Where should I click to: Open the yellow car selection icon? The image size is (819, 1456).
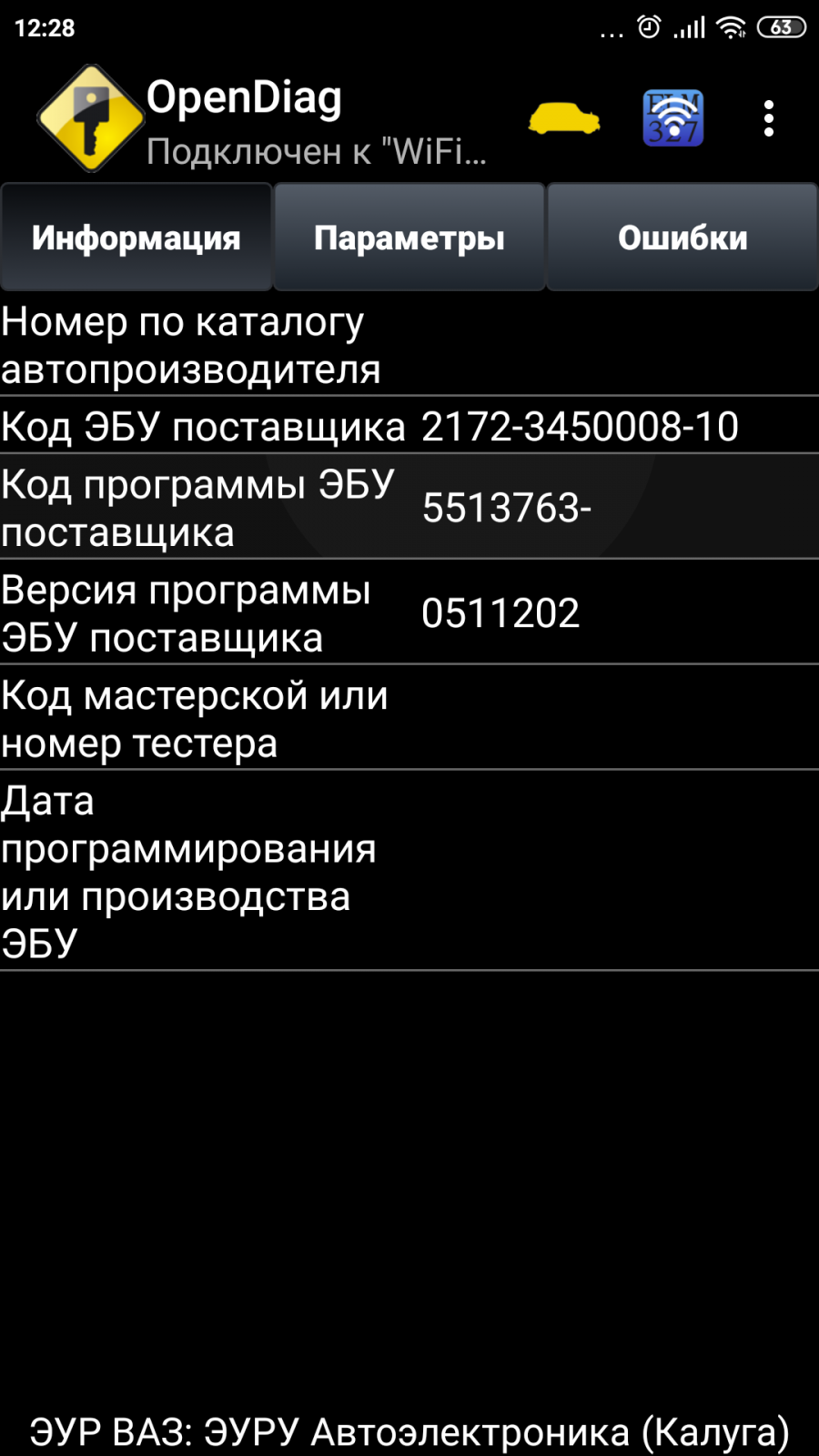564,119
